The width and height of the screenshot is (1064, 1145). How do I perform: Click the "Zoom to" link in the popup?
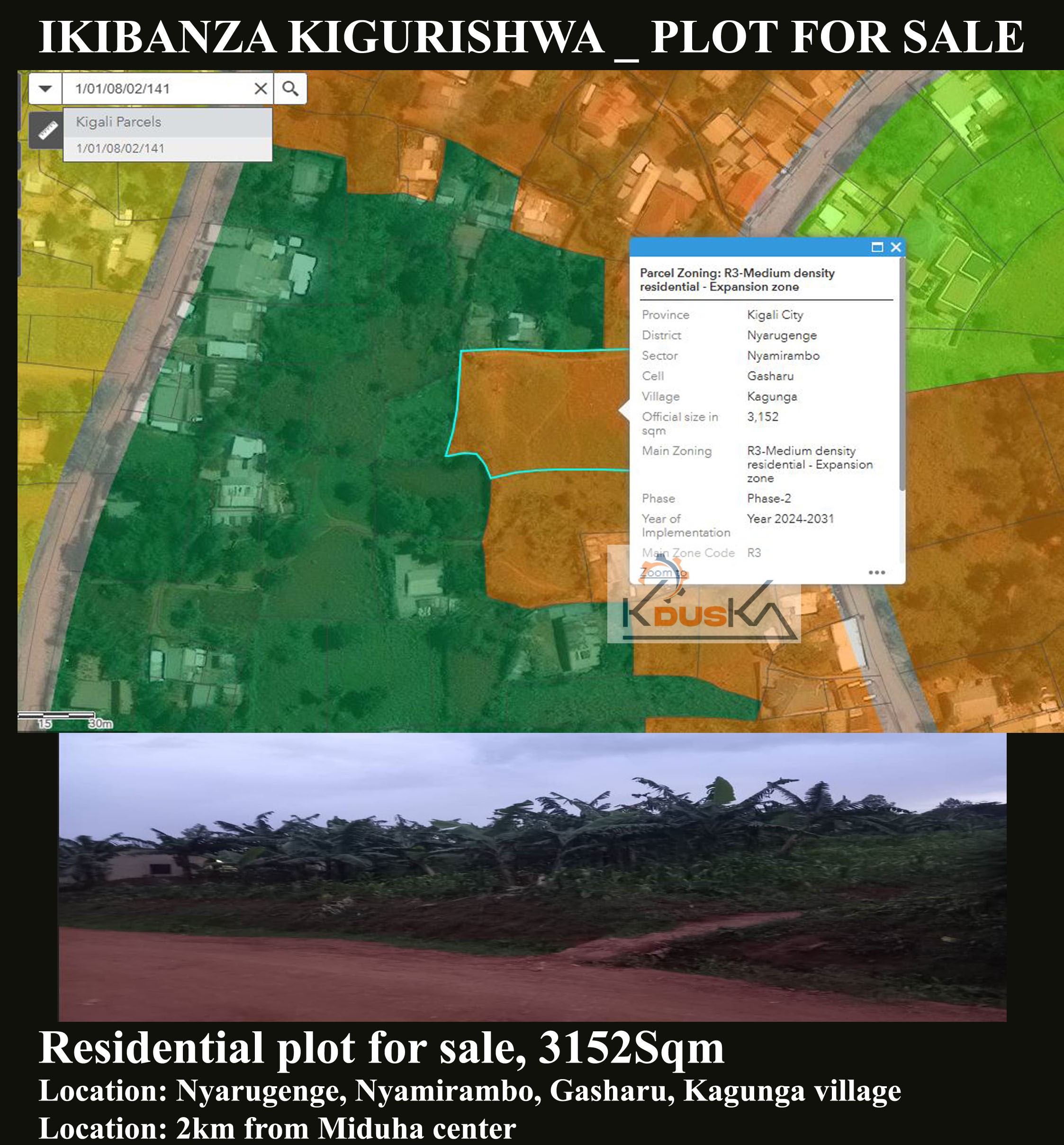click(x=662, y=572)
